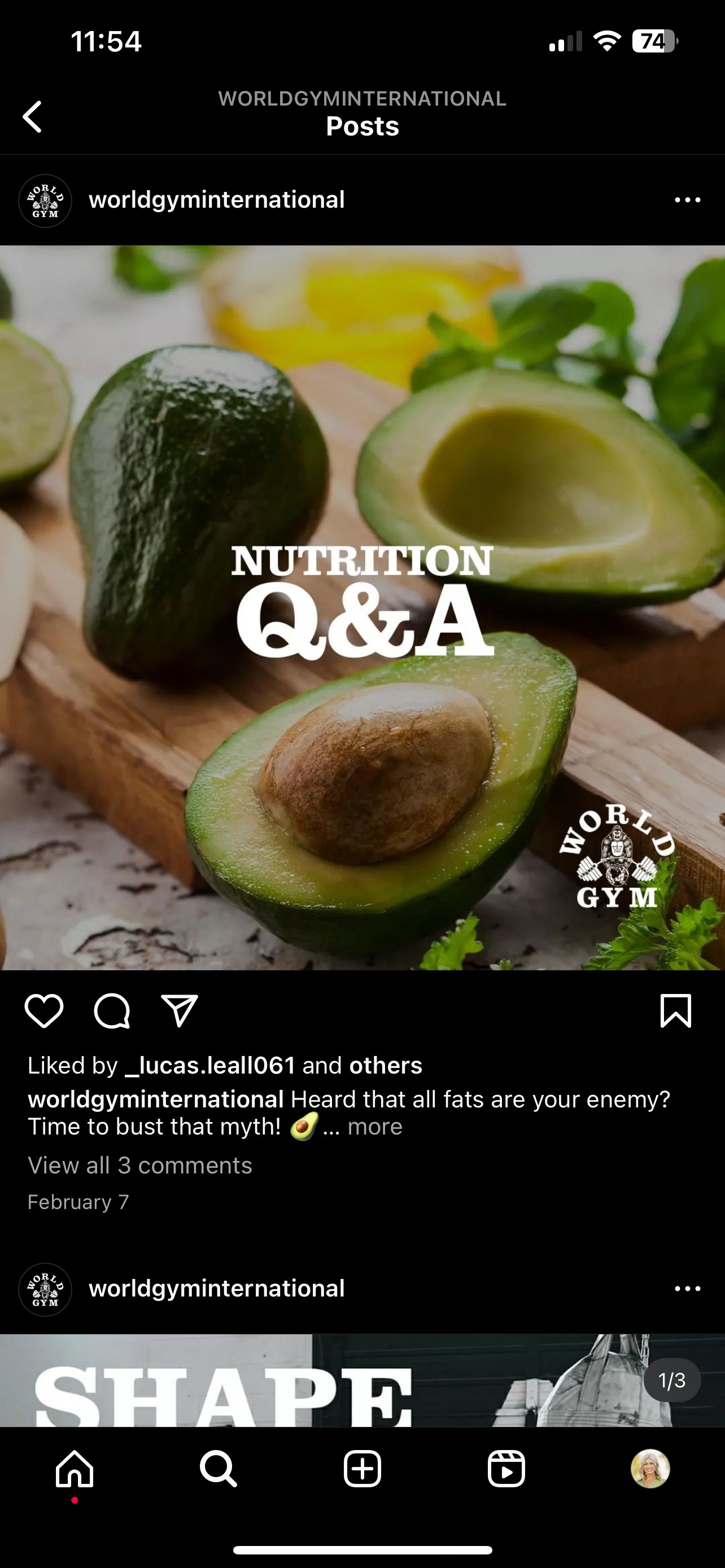This screenshot has width=725, height=1568.
Task: Open the Nutrition Q&A avocado post image
Action: pyautogui.click(x=362, y=607)
